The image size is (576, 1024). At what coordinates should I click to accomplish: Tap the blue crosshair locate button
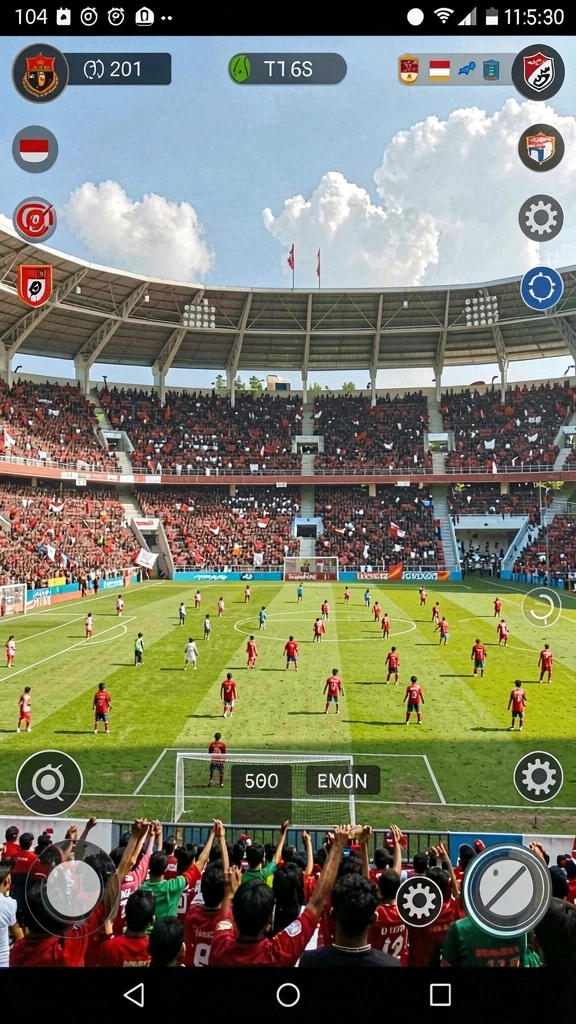click(542, 288)
